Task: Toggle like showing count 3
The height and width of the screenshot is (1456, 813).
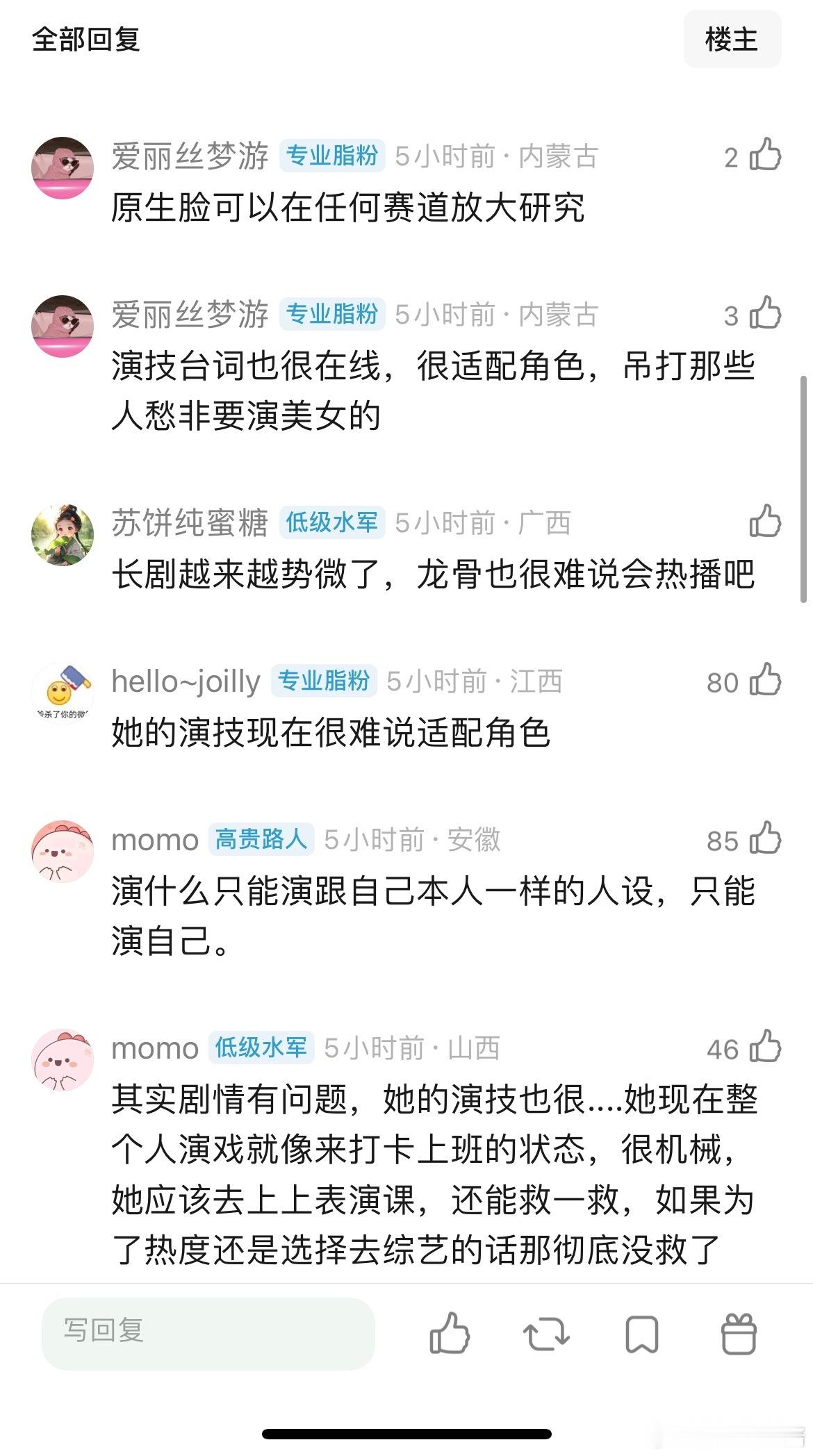Action: [764, 315]
